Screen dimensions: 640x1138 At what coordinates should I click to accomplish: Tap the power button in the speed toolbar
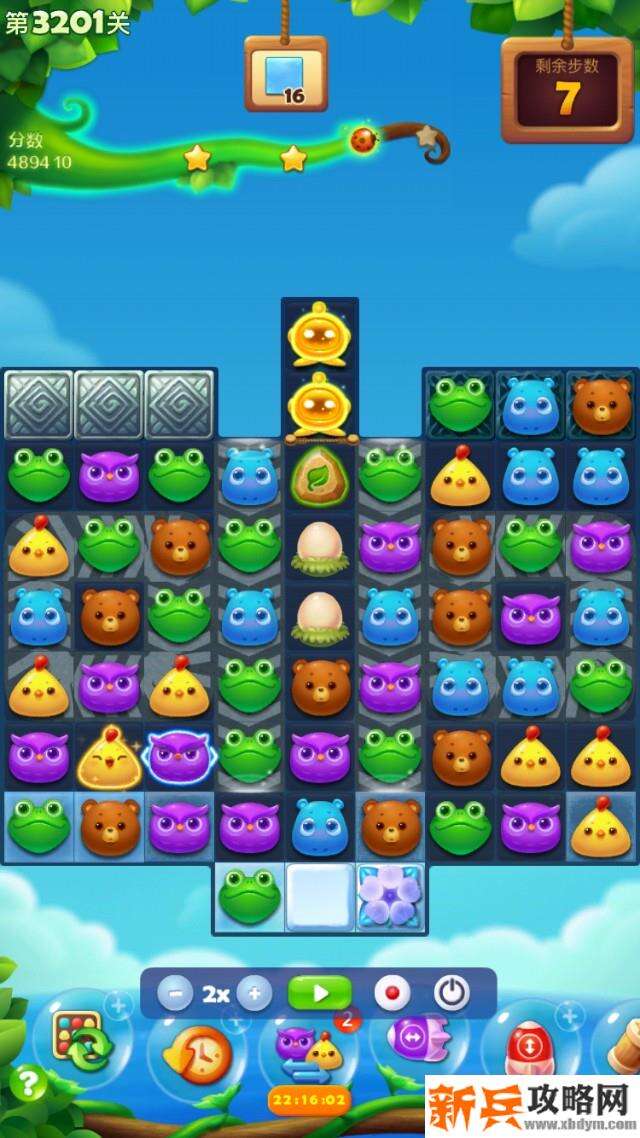click(452, 994)
